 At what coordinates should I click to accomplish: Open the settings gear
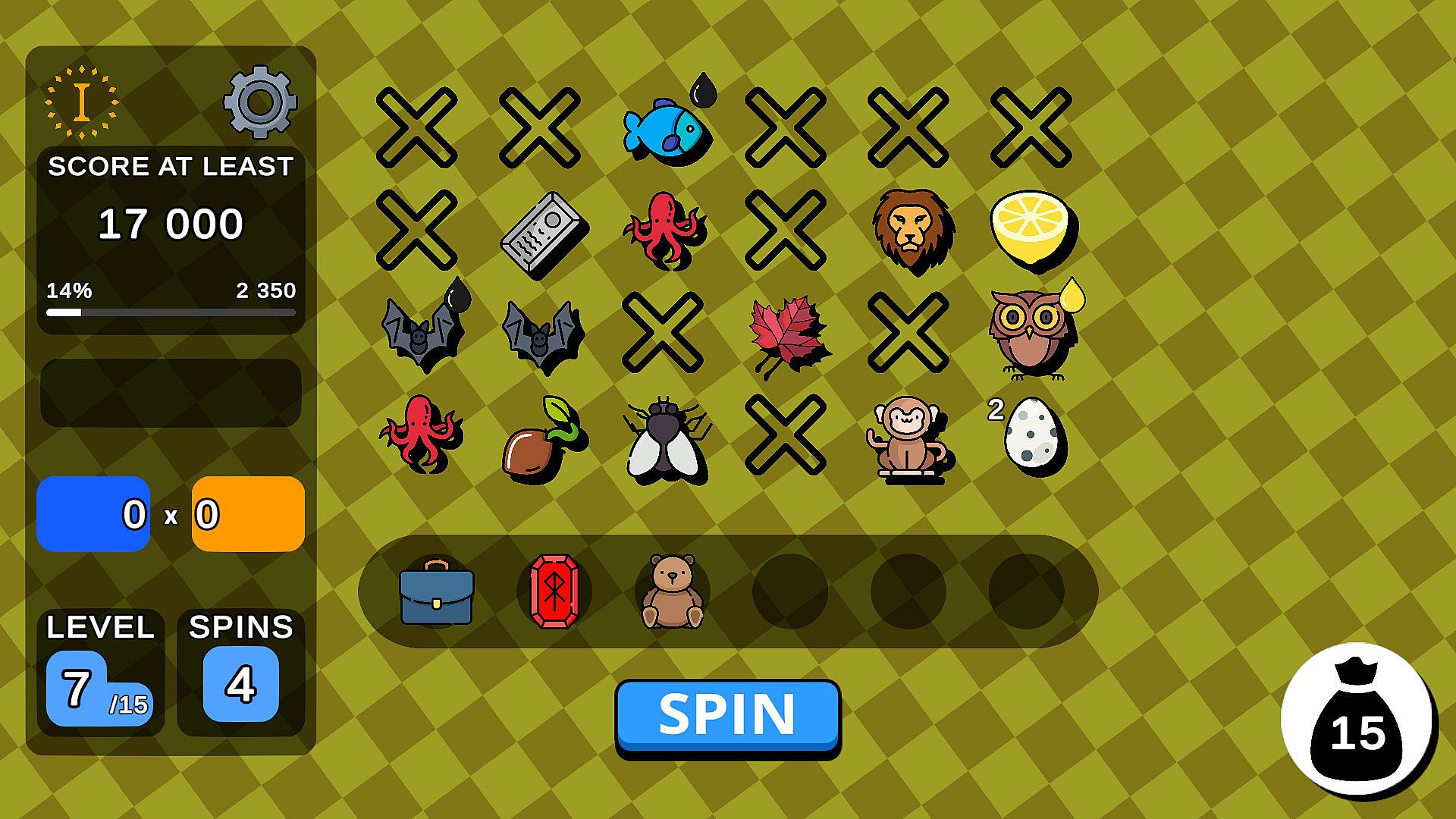(x=259, y=102)
